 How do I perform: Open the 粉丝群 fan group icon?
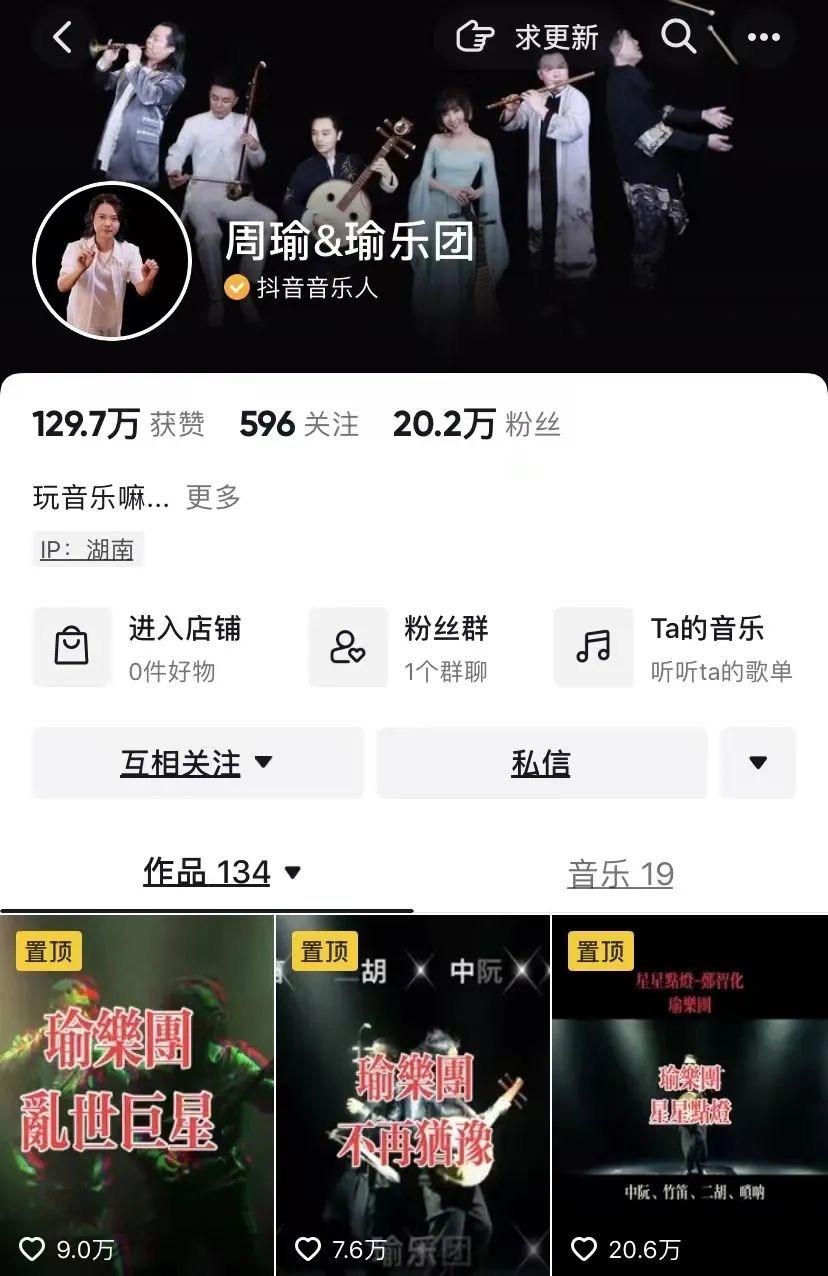pos(347,647)
